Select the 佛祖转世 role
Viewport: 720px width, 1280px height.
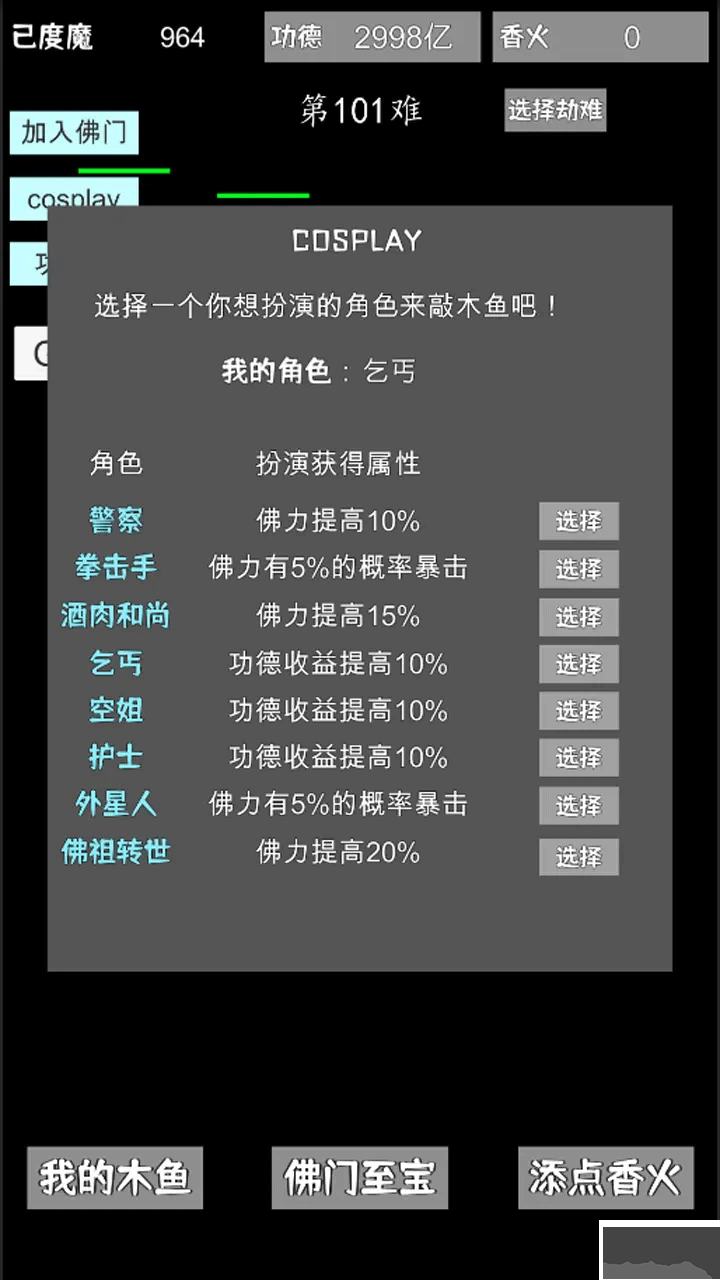(x=578, y=856)
